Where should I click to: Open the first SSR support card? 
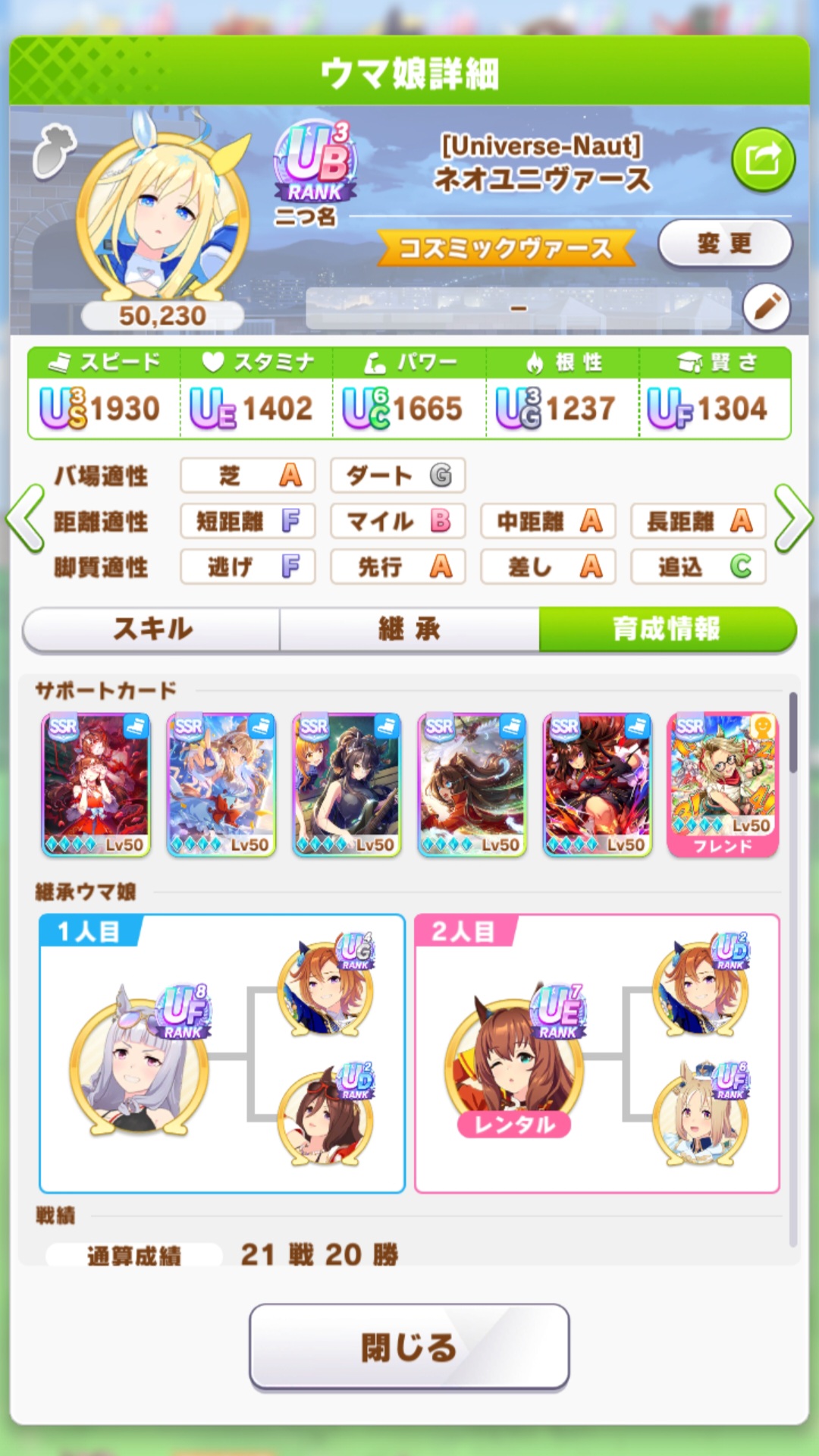click(x=96, y=785)
